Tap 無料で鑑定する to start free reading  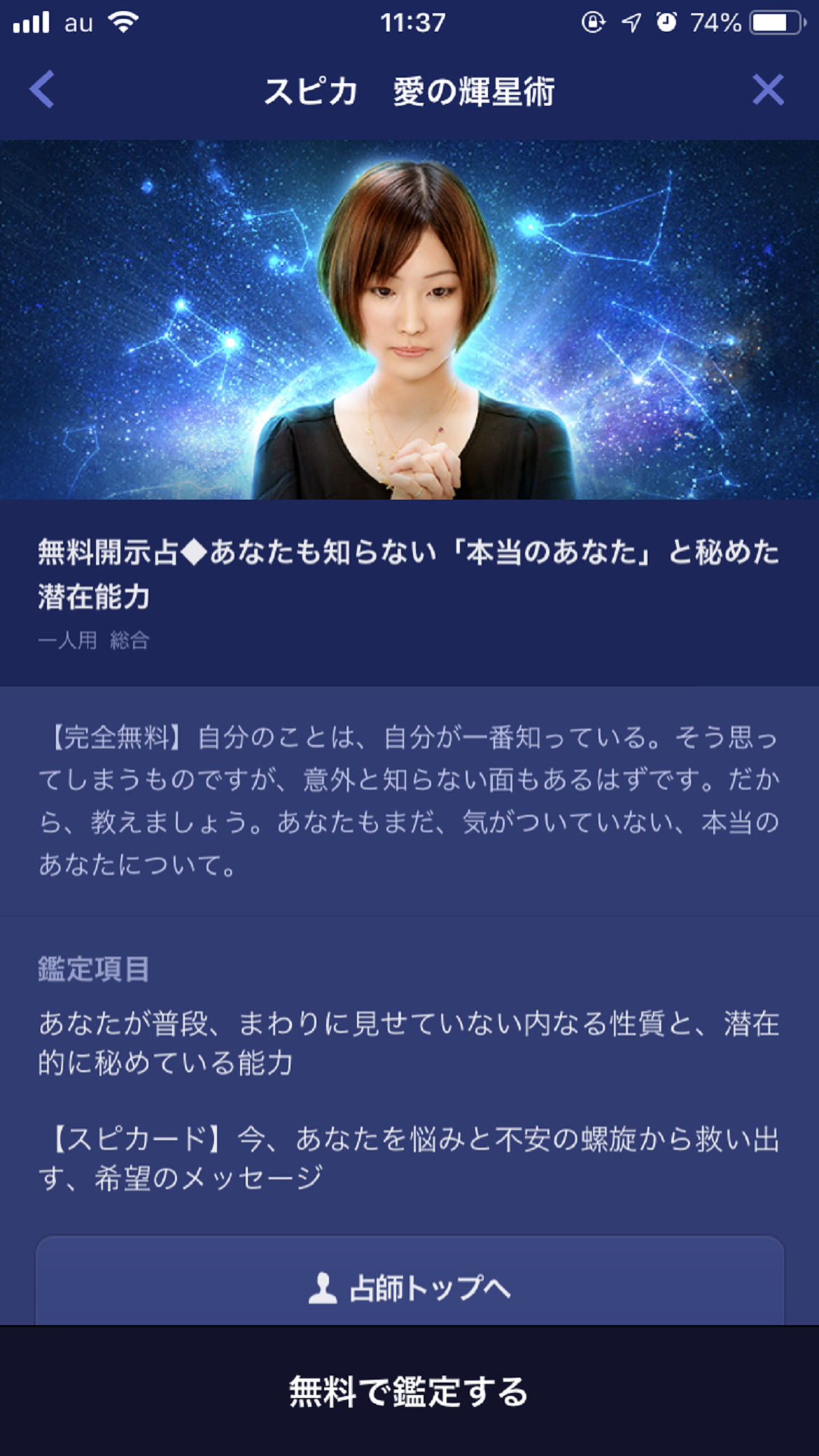pyautogui.click(x=409, y=1391)
